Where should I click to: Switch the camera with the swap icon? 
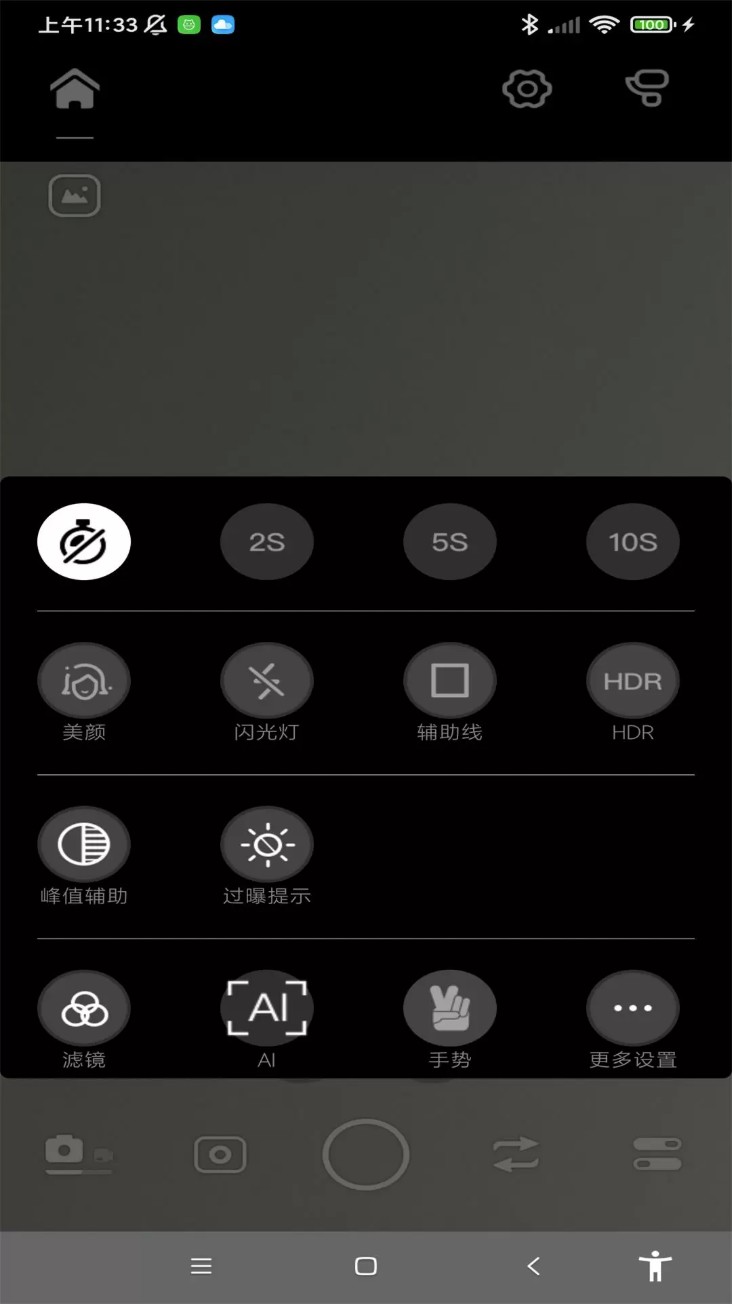point(516,1155)
